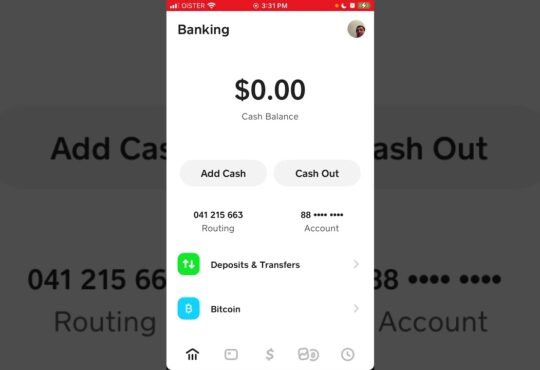Switch to the Cash Card tab
540x370 pixels.
231,354
